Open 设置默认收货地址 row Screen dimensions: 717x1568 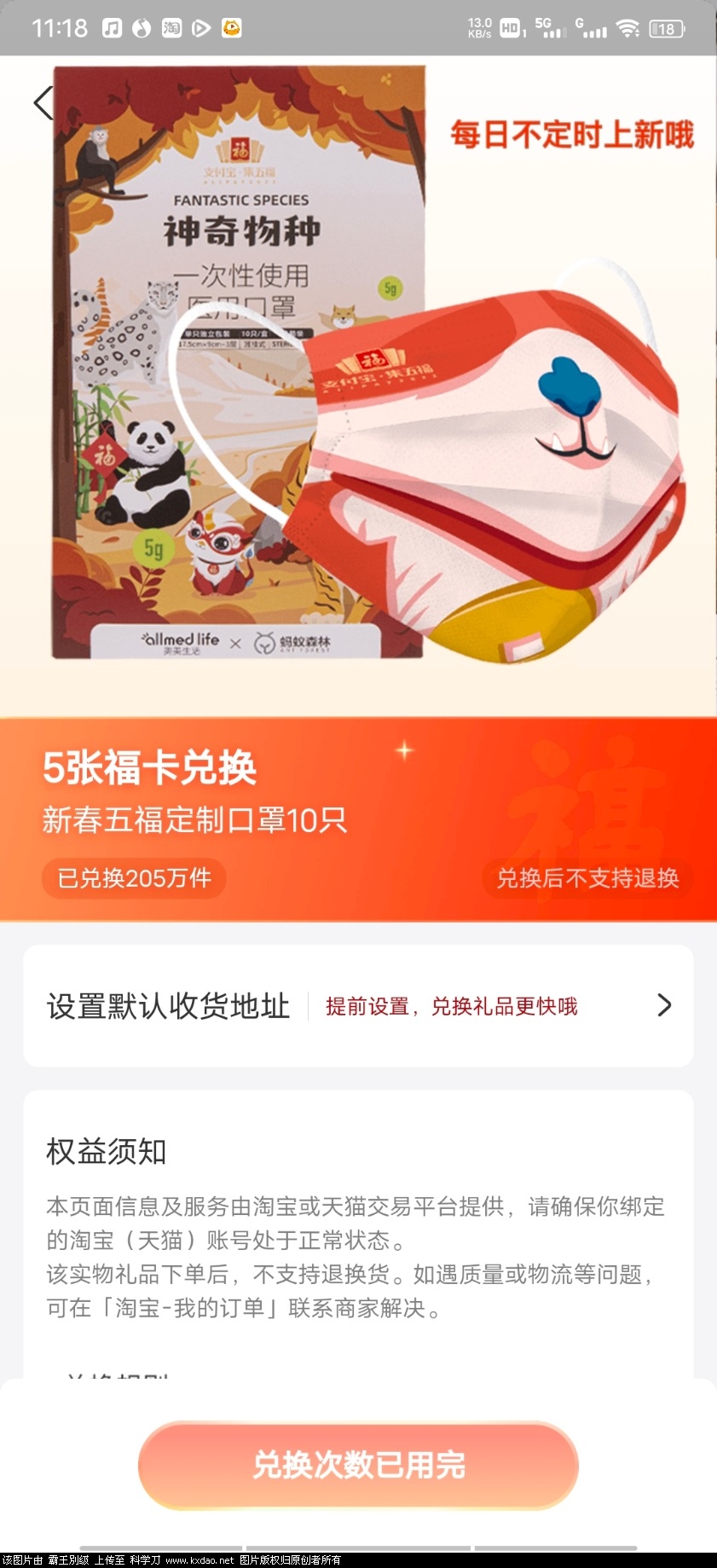pyautogui.click(x=358, y=1005)
